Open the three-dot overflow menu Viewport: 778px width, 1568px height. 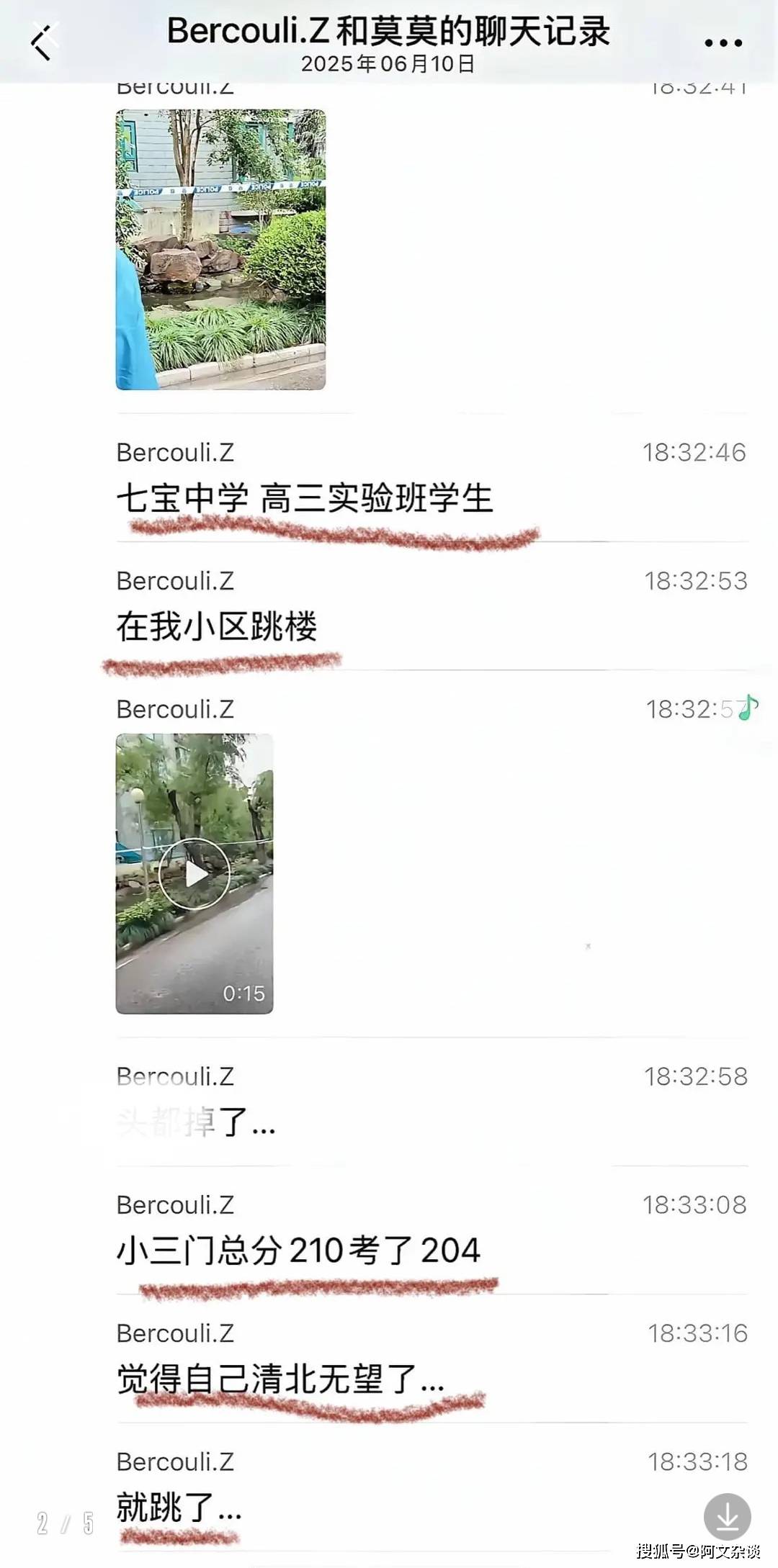coord(723,43)
